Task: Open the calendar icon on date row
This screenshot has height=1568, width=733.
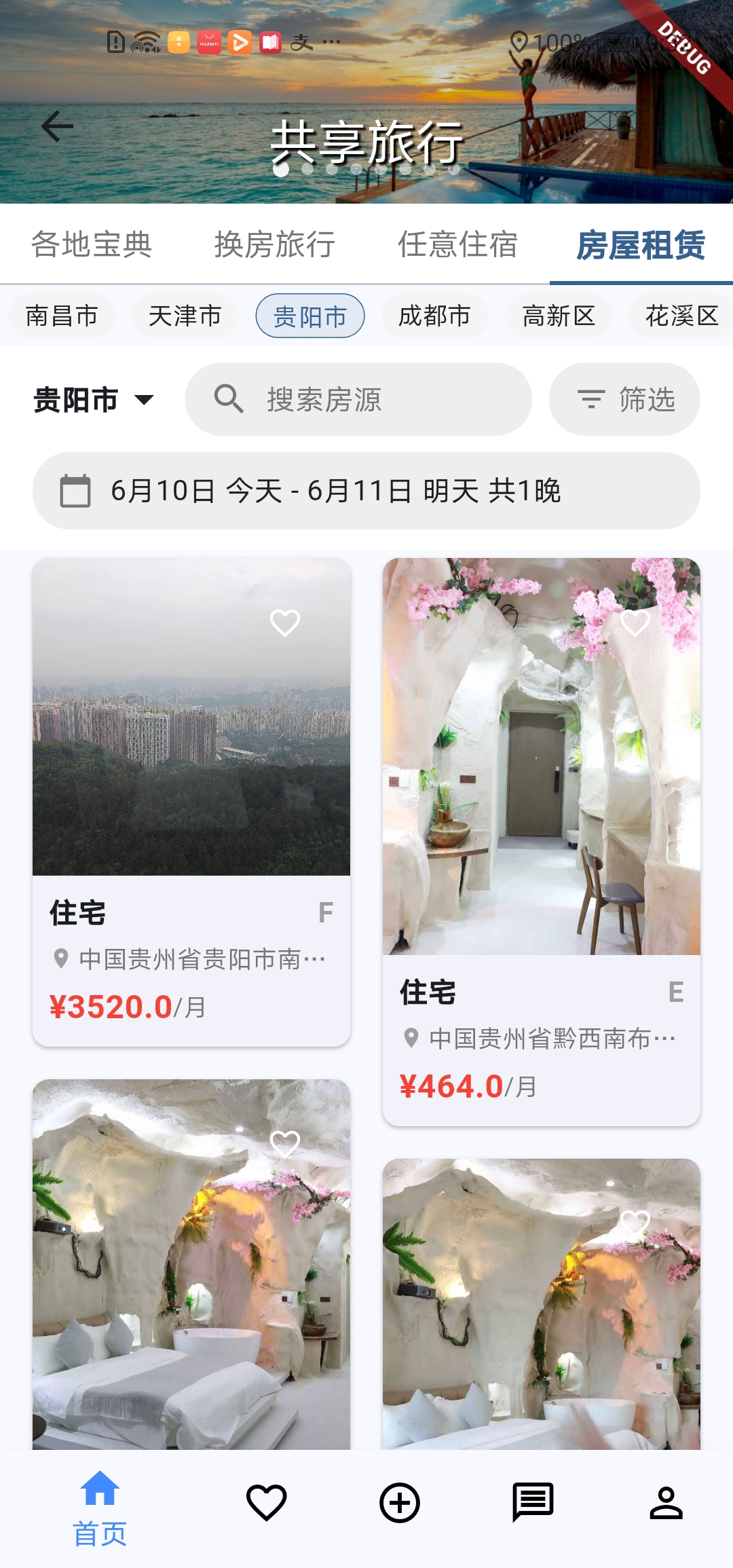Action: coord(75,490)
